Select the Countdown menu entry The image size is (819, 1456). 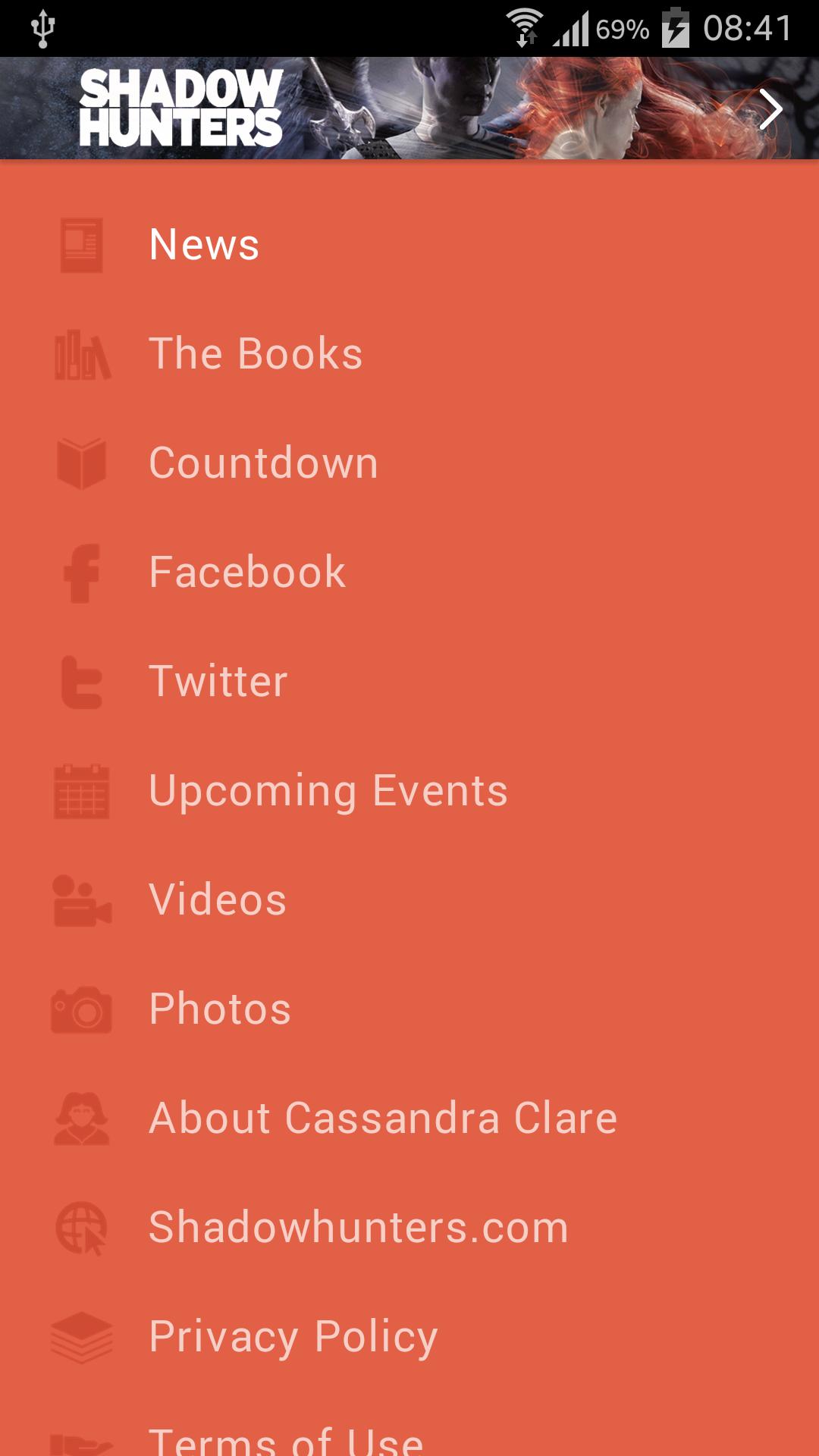(263, 463)
